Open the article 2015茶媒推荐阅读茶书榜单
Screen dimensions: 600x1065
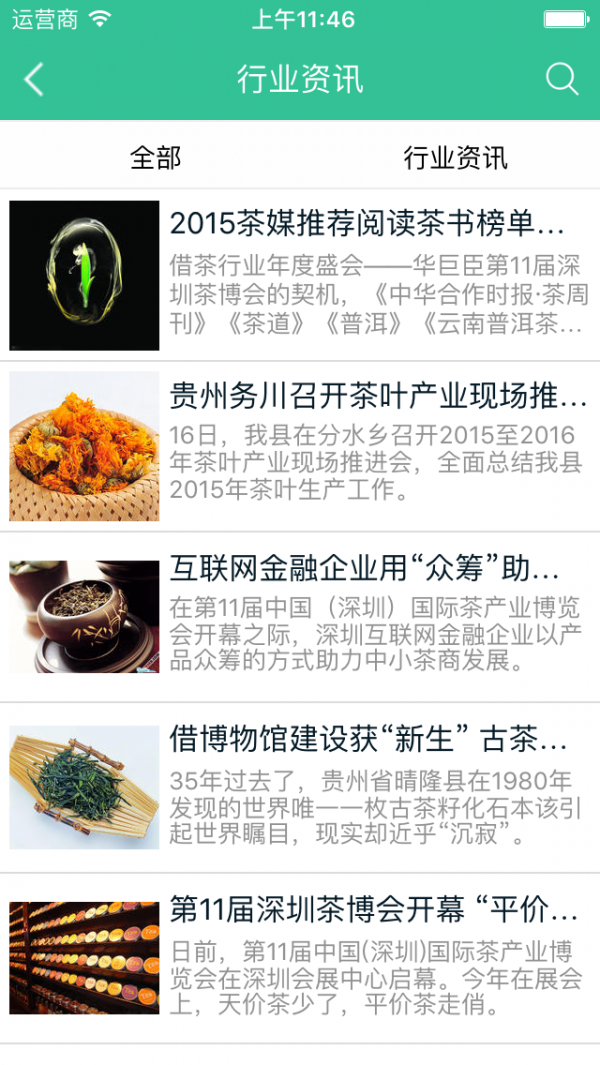367,222
